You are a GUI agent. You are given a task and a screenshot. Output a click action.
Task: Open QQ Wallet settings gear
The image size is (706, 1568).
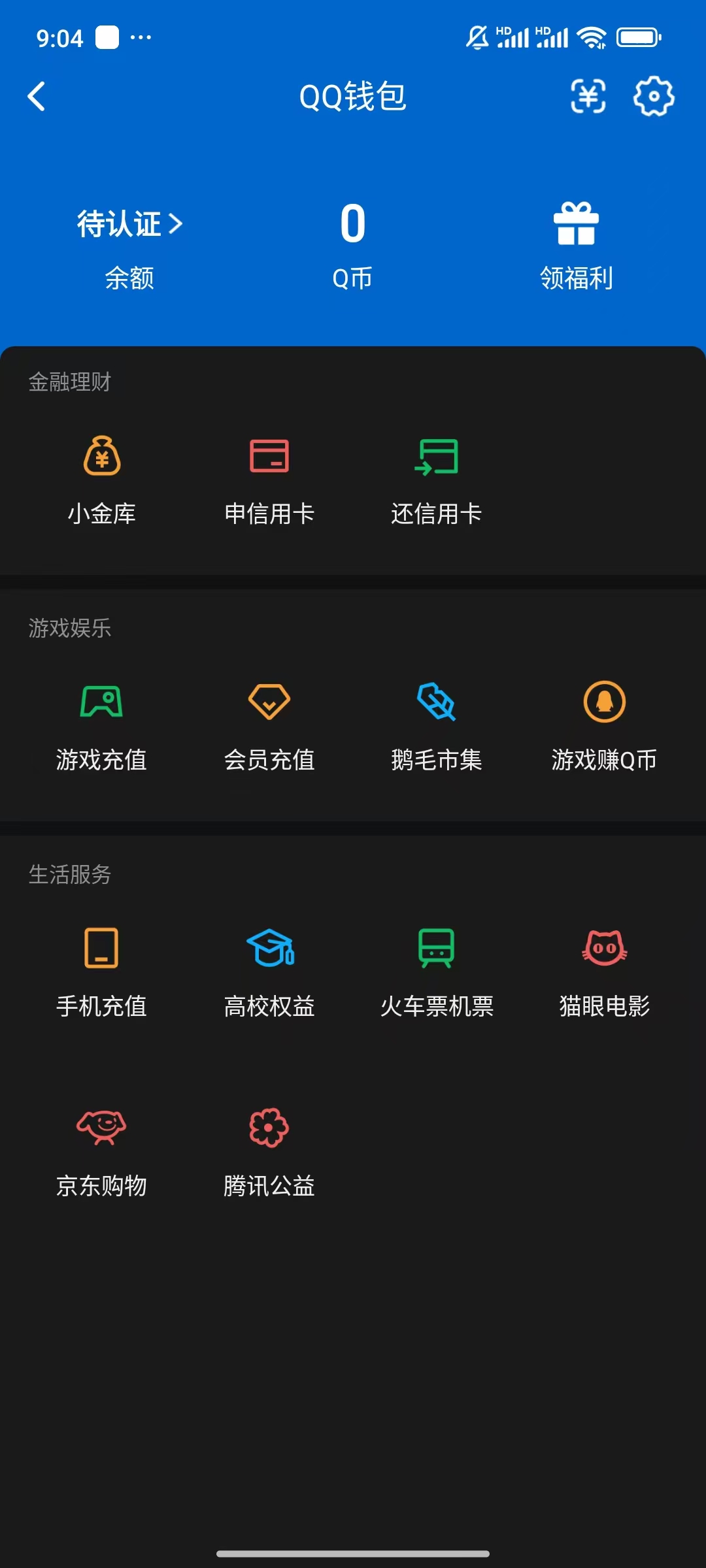(x=652, y=97)
